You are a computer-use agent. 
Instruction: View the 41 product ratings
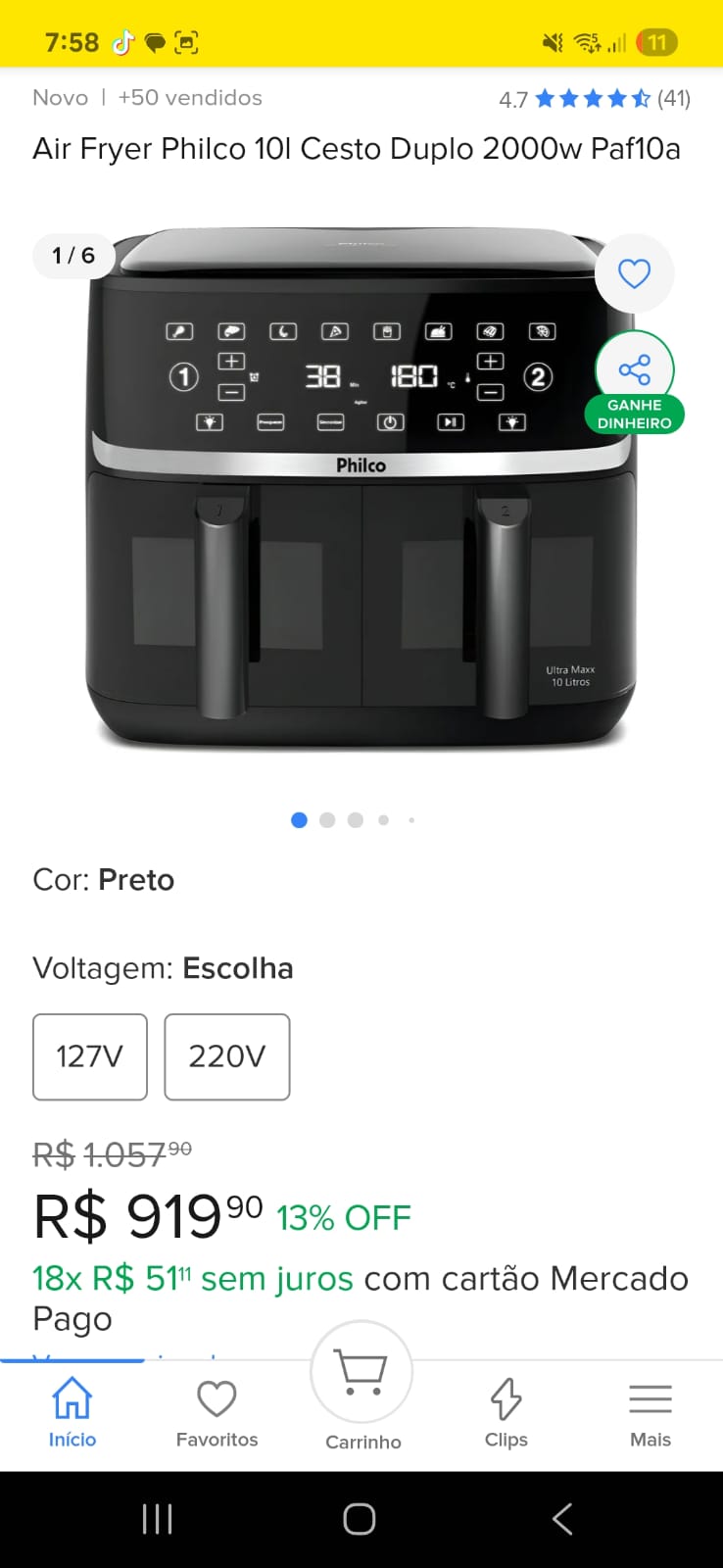[x=594, y=99]
